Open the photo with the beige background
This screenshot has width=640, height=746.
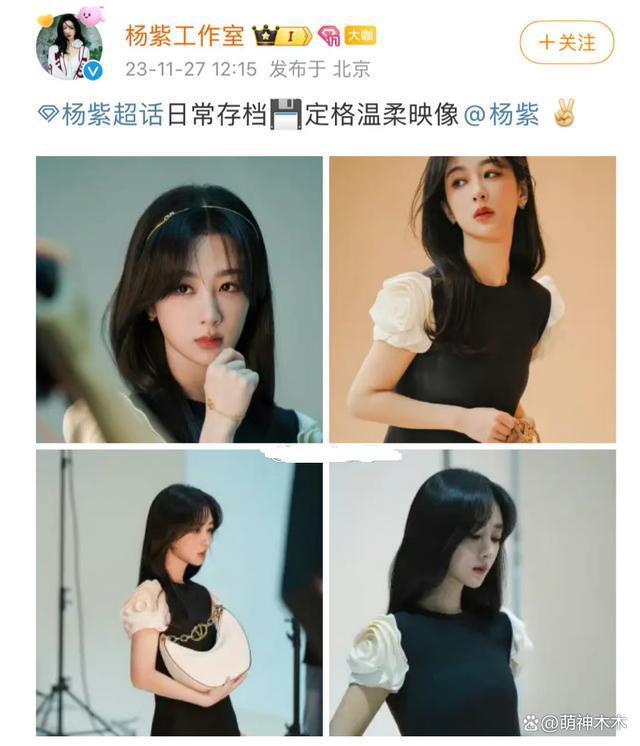click(472, 299)
